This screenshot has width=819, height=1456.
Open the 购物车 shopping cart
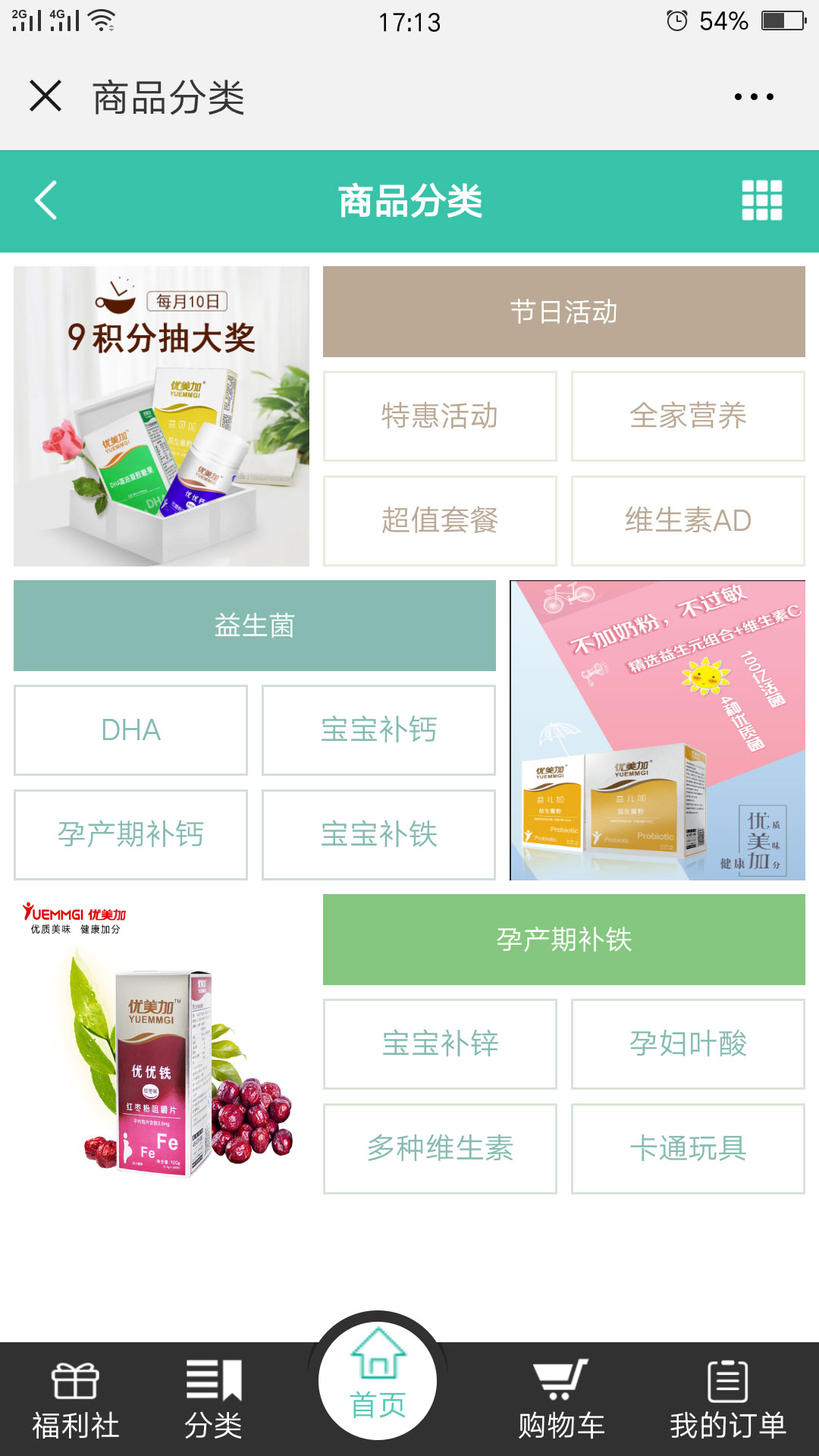pyautogui.click(x=561, y=1400)
